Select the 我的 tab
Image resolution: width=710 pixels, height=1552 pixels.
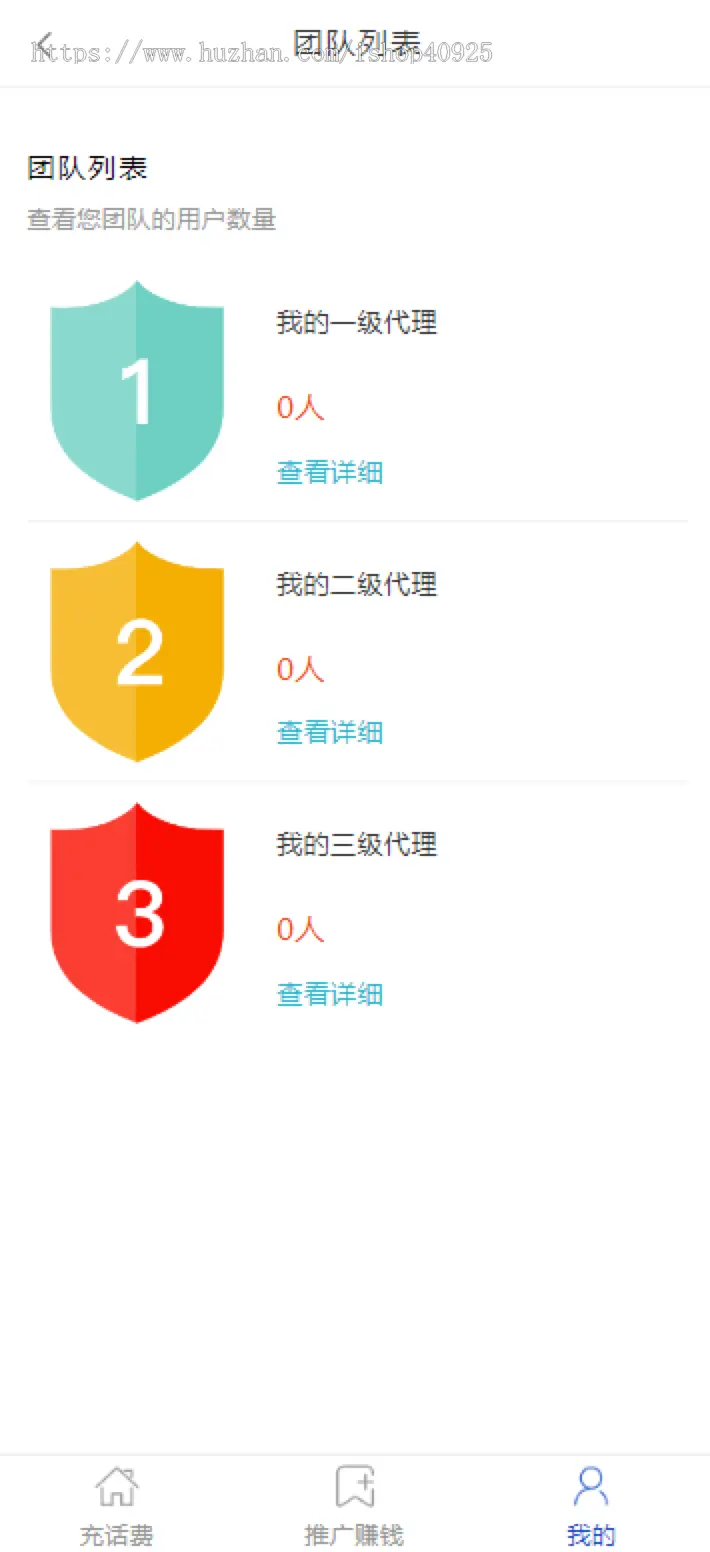(x=591, y=1505)
